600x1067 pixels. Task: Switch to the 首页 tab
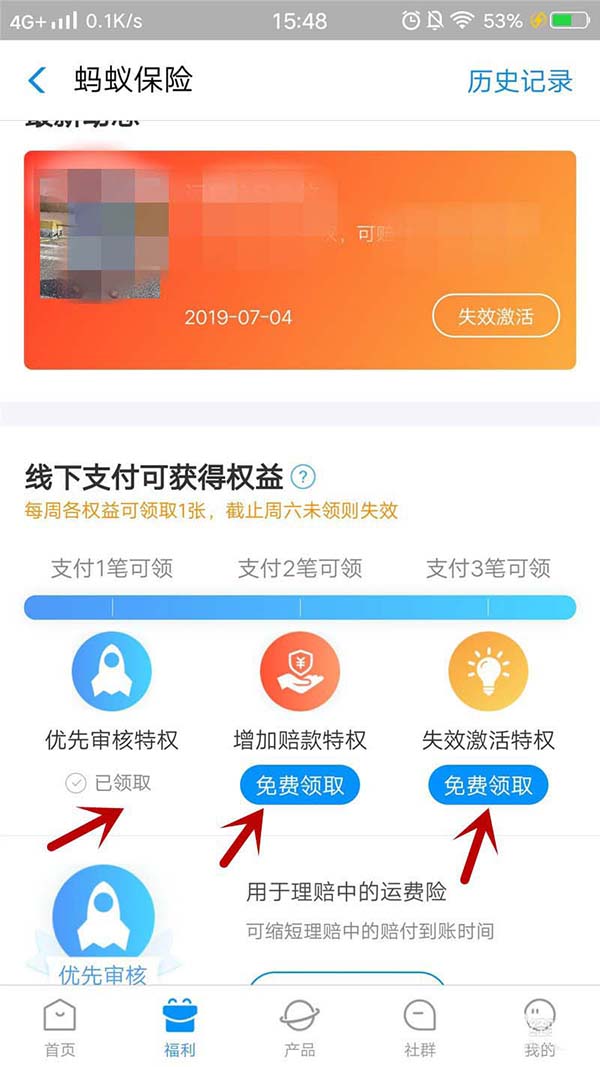coord(59,1028)
